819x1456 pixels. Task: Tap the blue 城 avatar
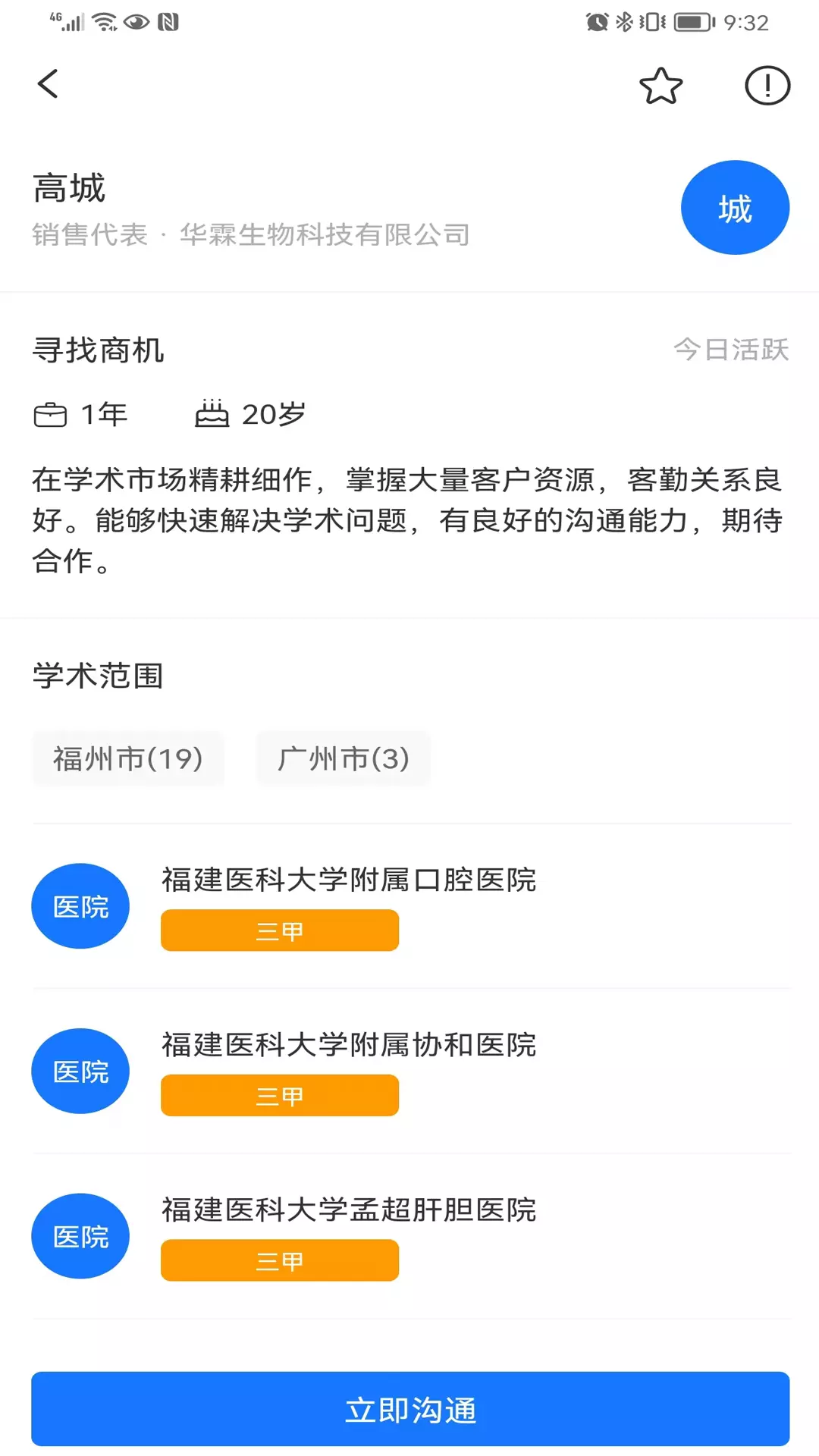[735, 207]
